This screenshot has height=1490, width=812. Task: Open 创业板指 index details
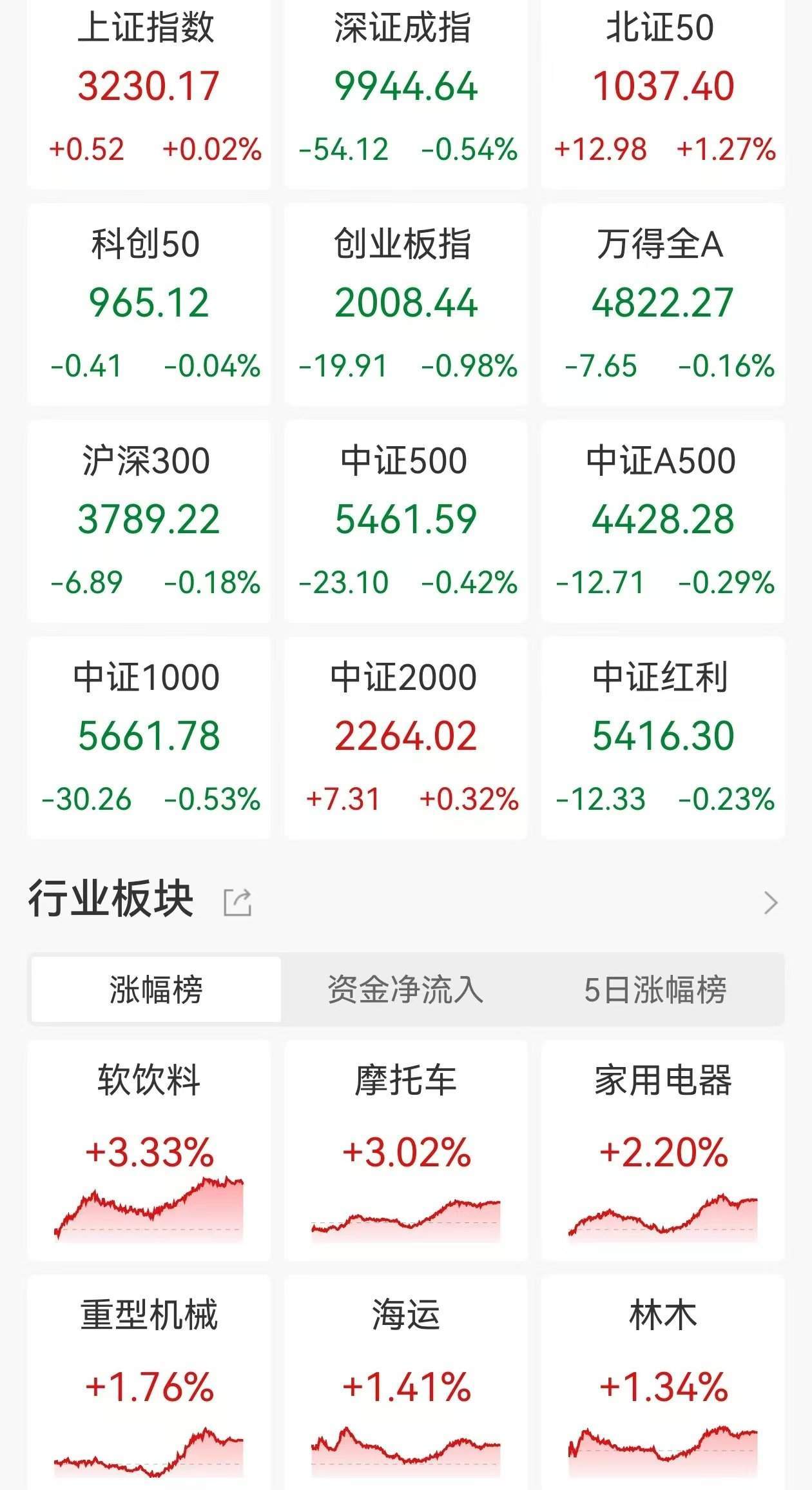click(x=406, y=304)
